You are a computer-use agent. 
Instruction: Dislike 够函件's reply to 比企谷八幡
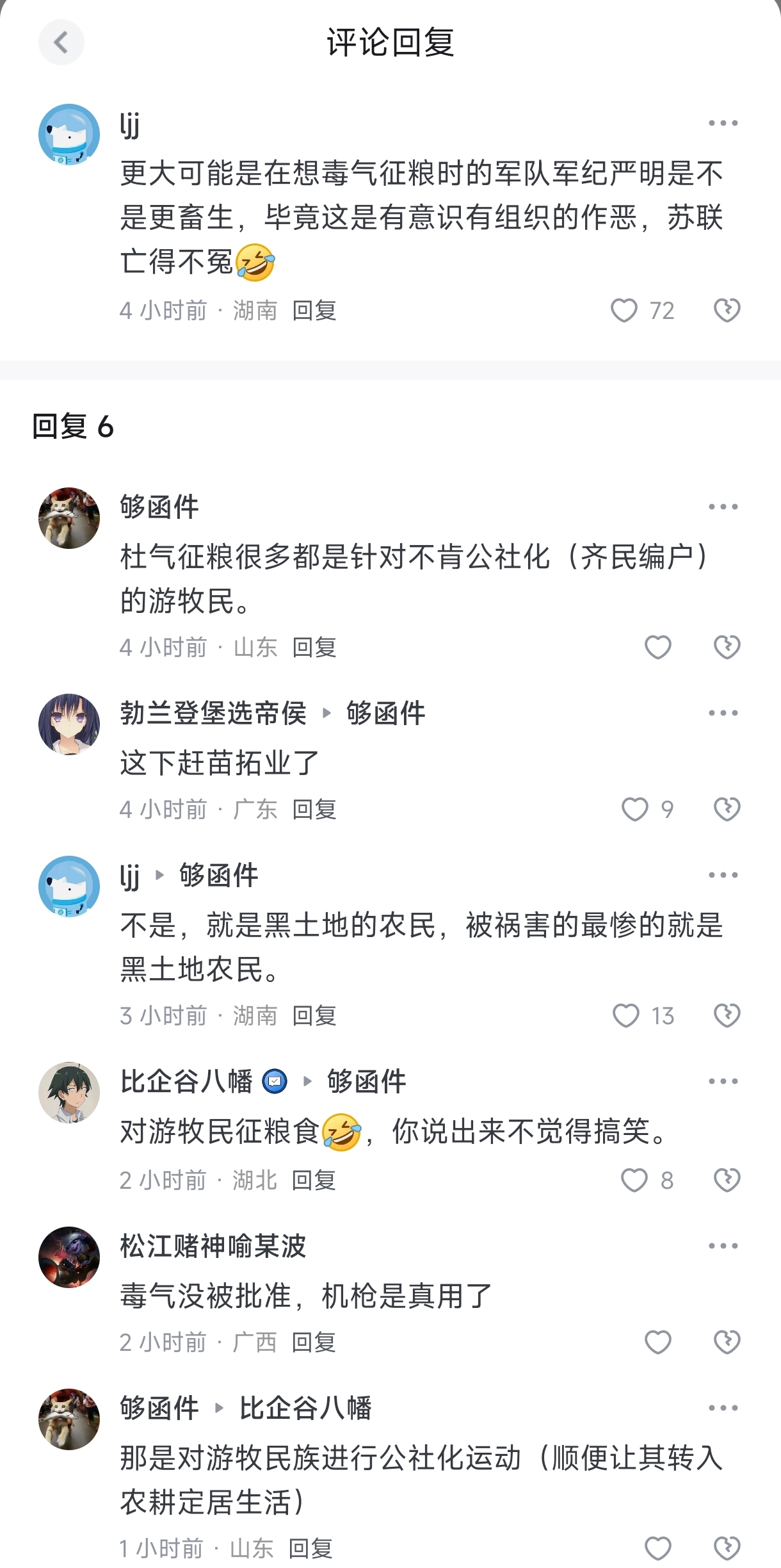pos(727,1548)
